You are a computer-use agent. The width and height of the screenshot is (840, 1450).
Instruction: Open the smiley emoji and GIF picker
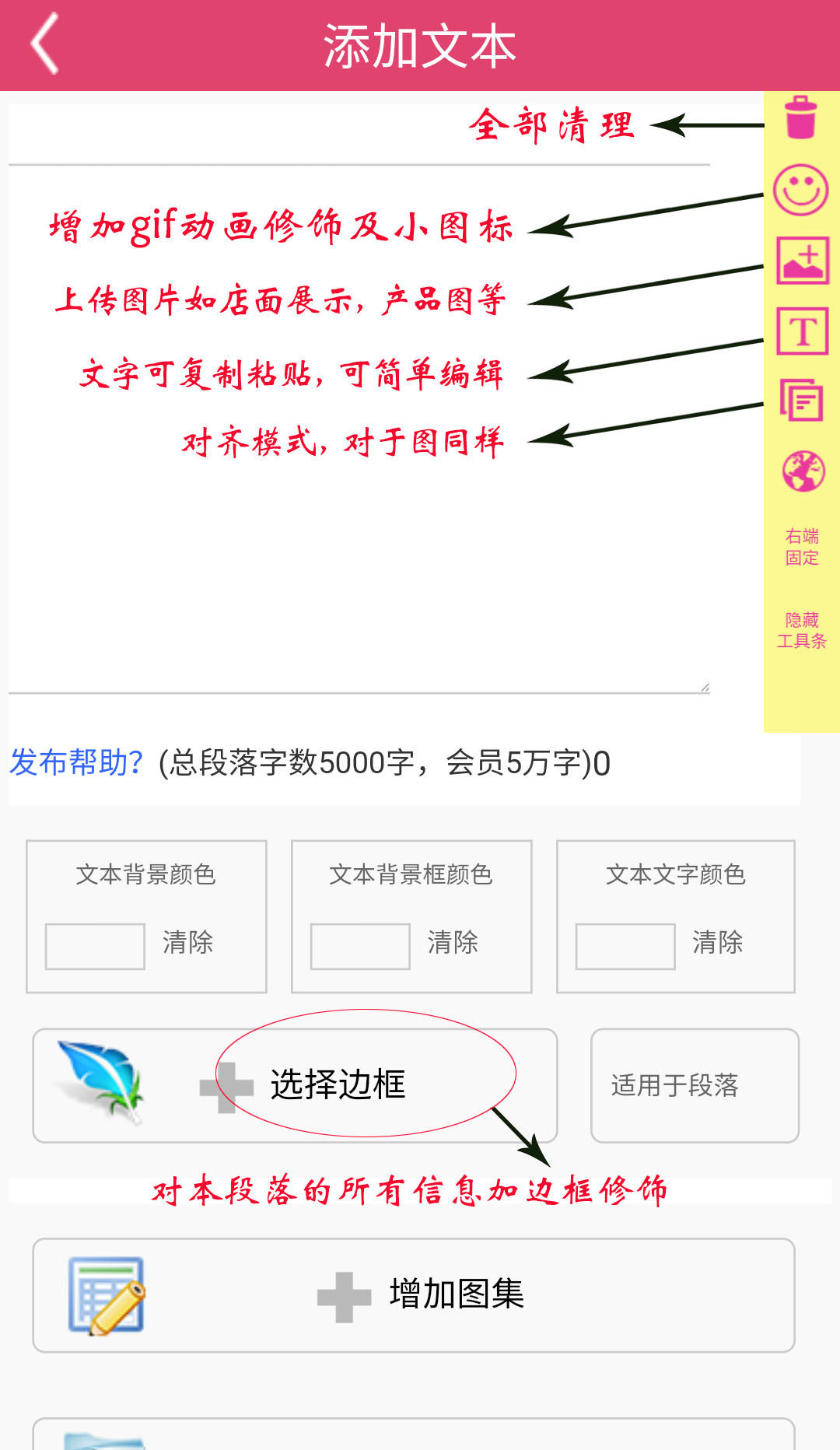click(800, 190)
